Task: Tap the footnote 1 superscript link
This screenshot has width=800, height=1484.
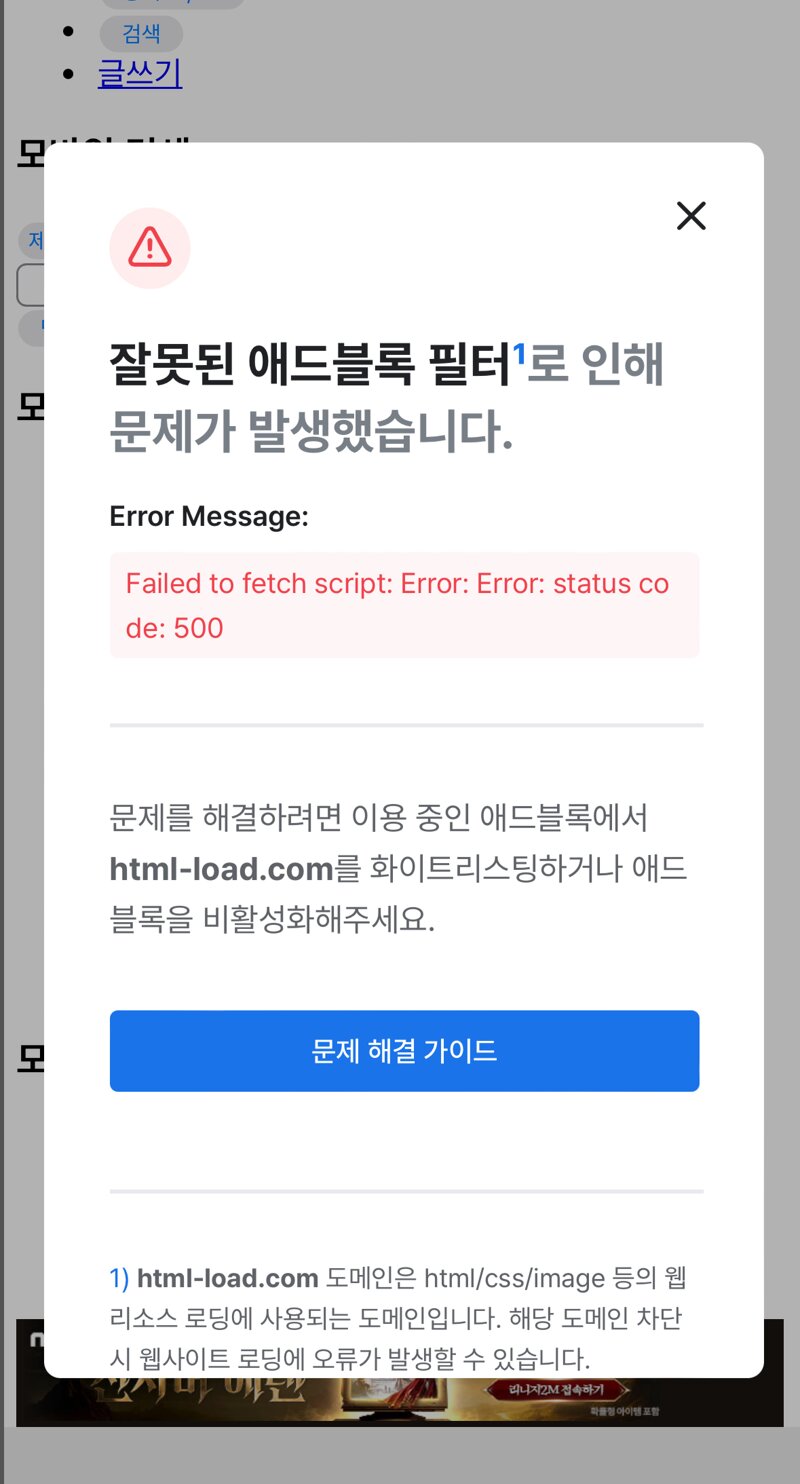Action: pyautogui.click(x=519, y=354)
